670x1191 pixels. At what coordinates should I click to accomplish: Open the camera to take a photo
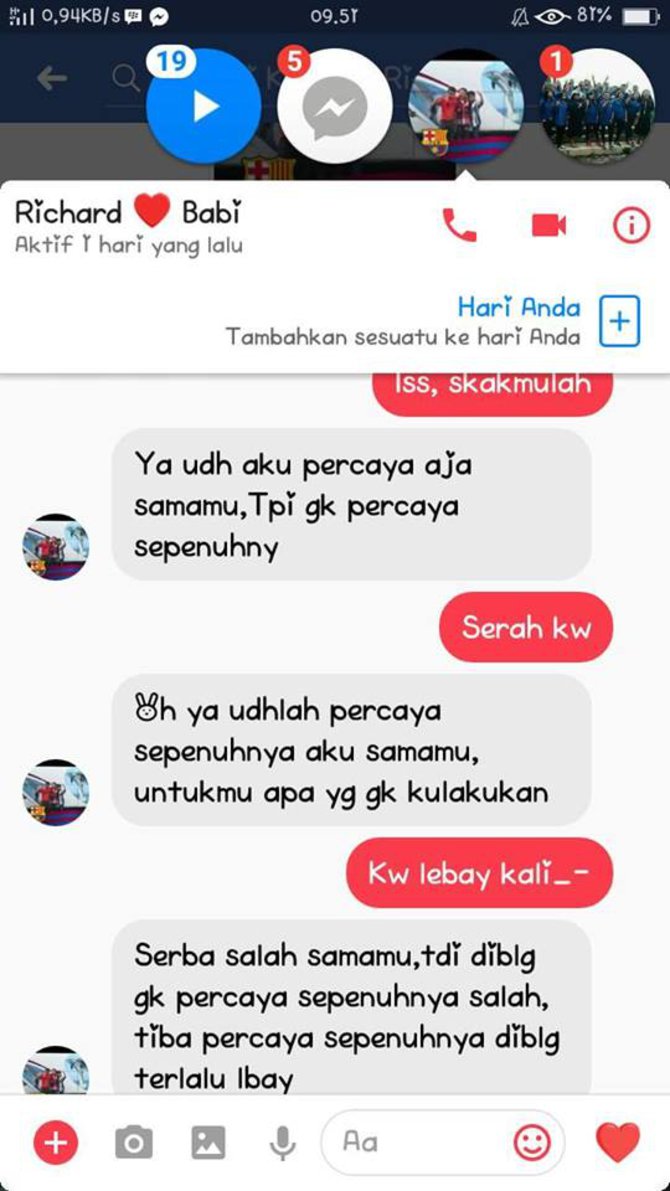point(133,1142)
